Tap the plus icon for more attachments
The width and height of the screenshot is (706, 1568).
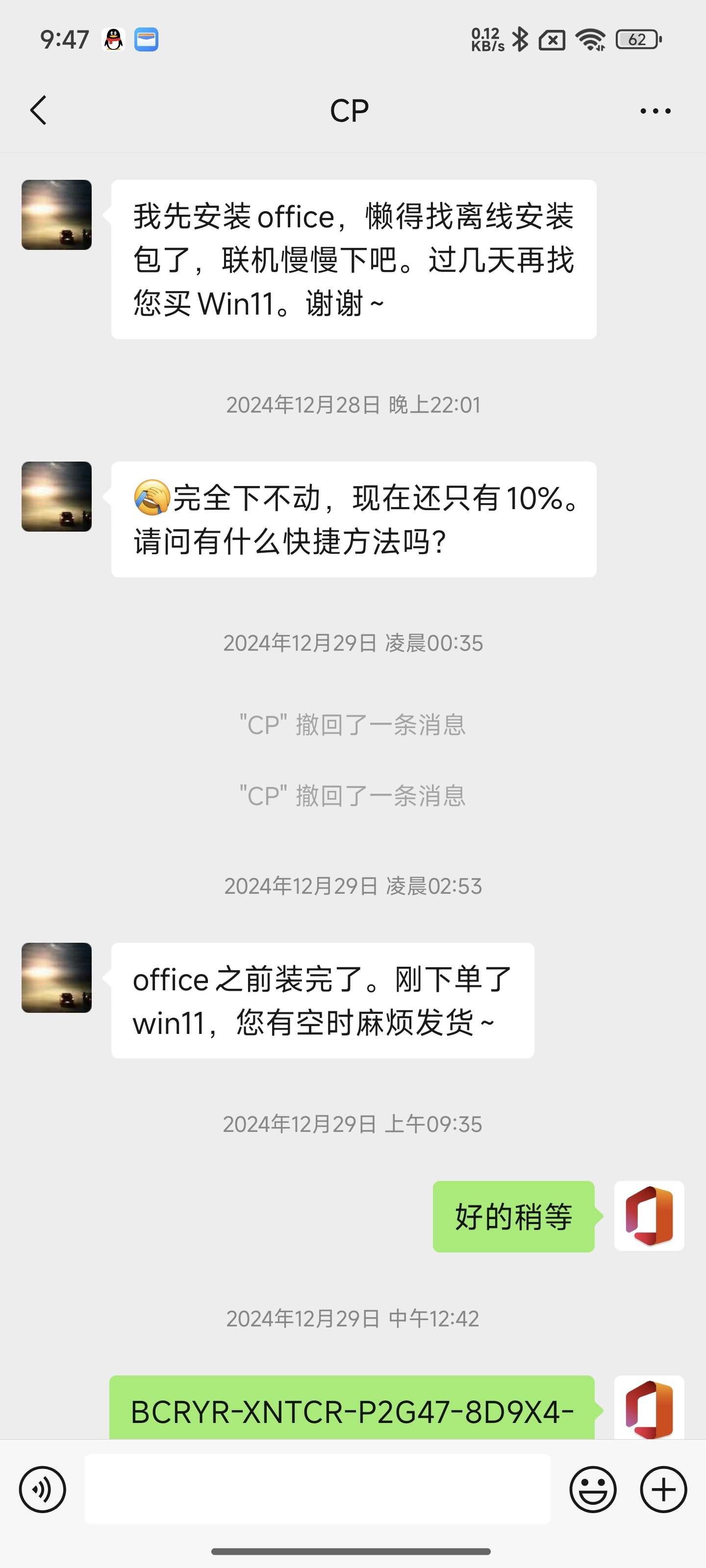663,1490
